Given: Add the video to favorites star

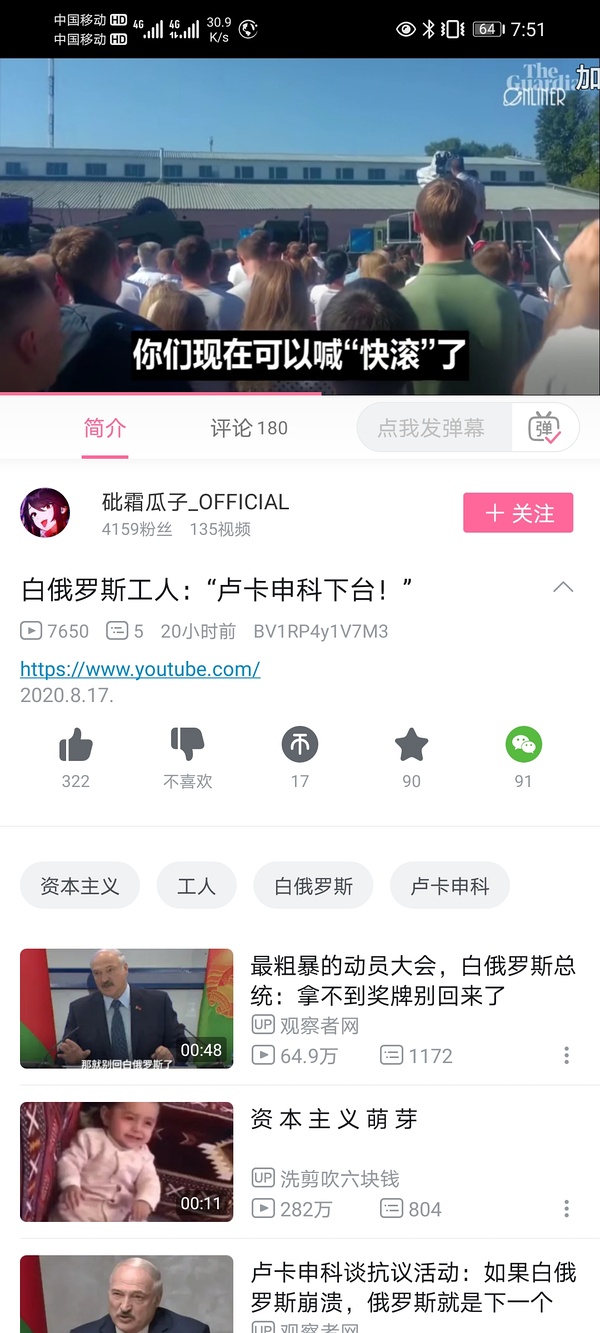Looking at the screenshot, I should pos(411,745).
